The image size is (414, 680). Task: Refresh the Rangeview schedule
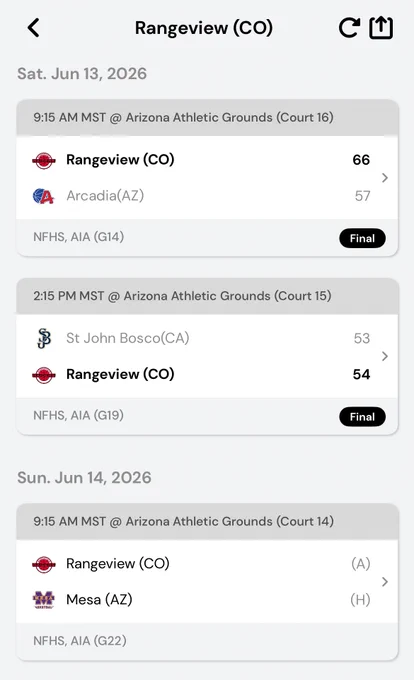(349, 28)
